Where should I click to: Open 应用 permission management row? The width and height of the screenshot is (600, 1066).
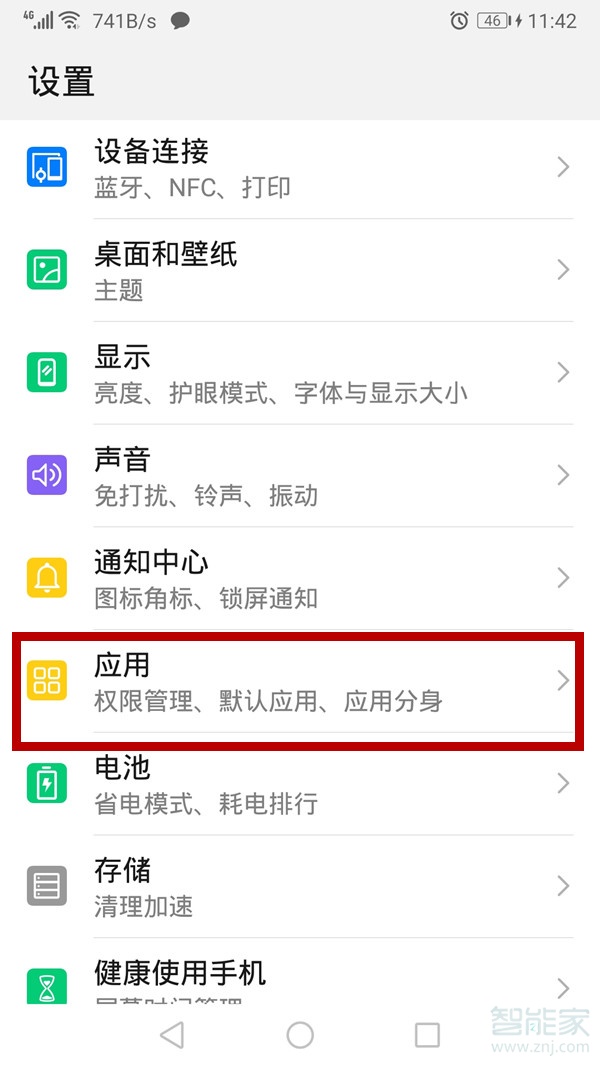coord(300,682)
